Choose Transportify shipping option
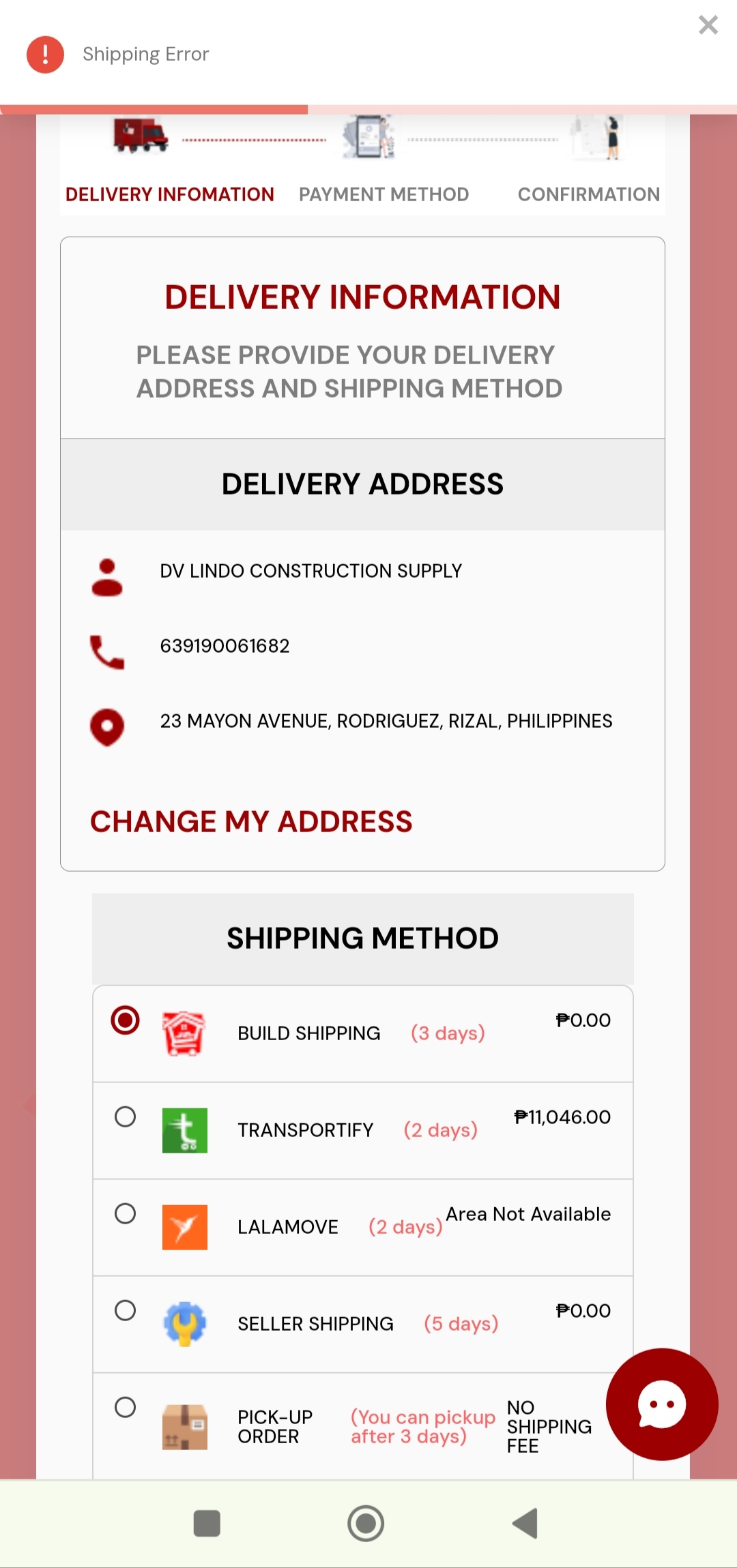The height and width of the screenshot is (1568, 737). point(126,1117)
